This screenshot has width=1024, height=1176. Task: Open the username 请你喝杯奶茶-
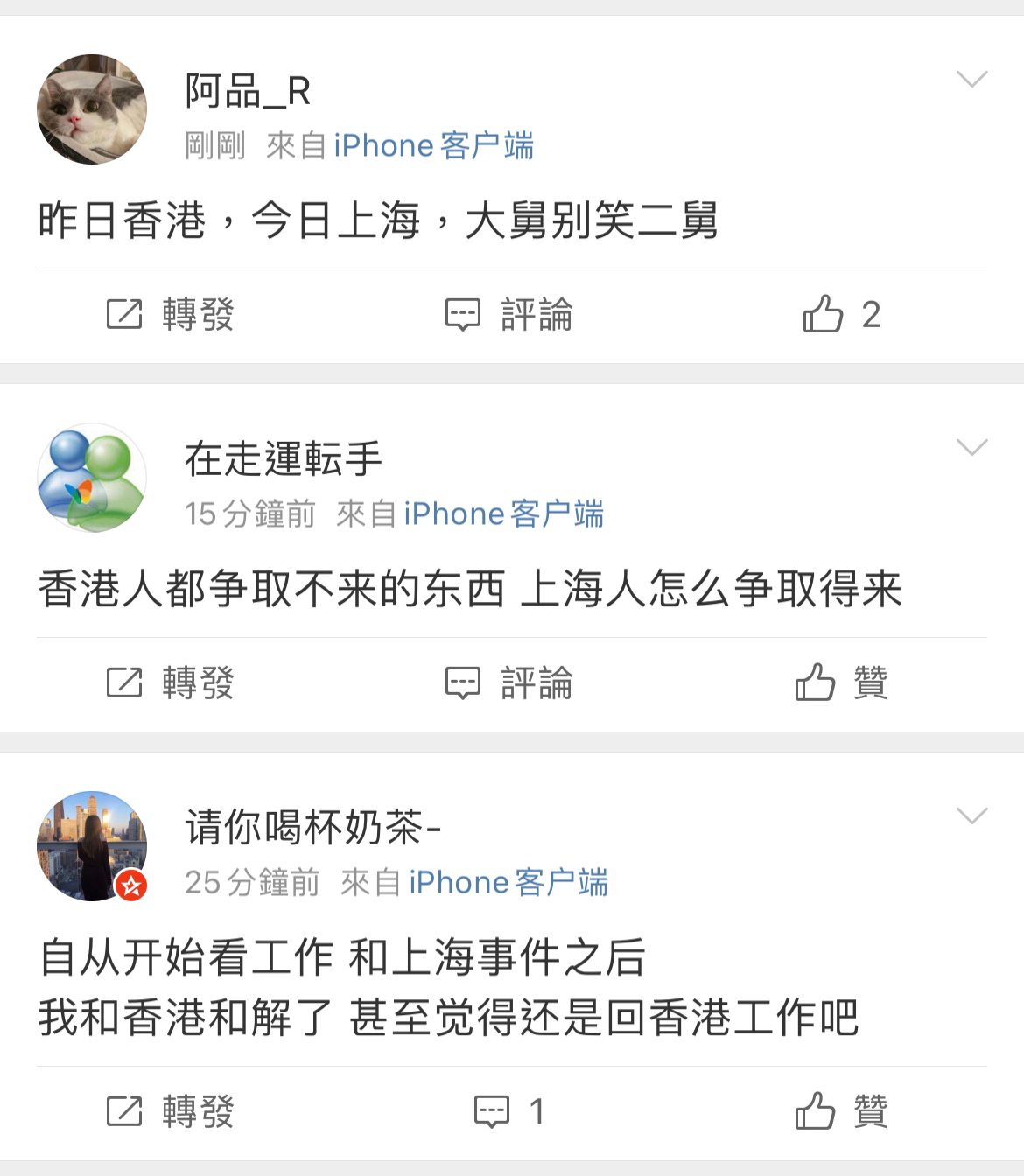[x=312, y=828]
